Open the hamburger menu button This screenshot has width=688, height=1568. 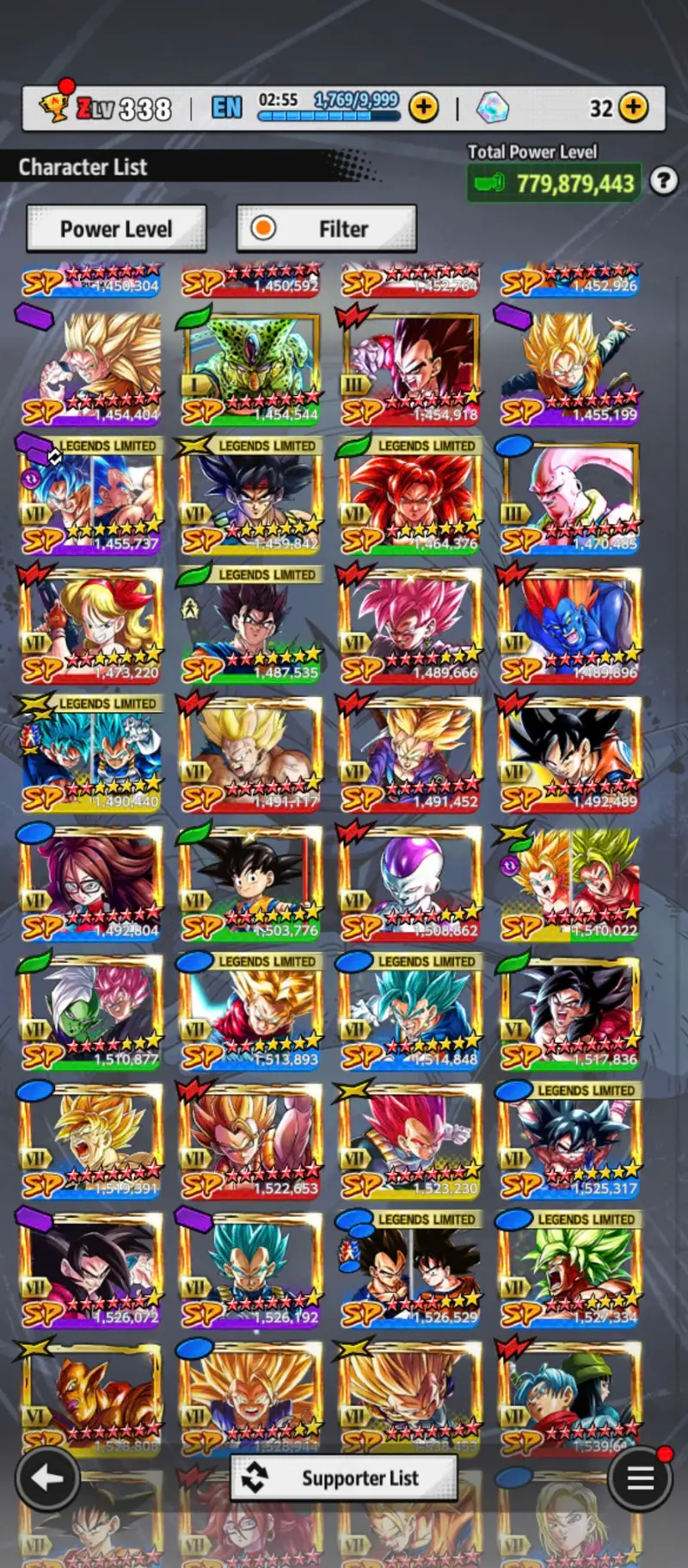[x=640, y=1478]
